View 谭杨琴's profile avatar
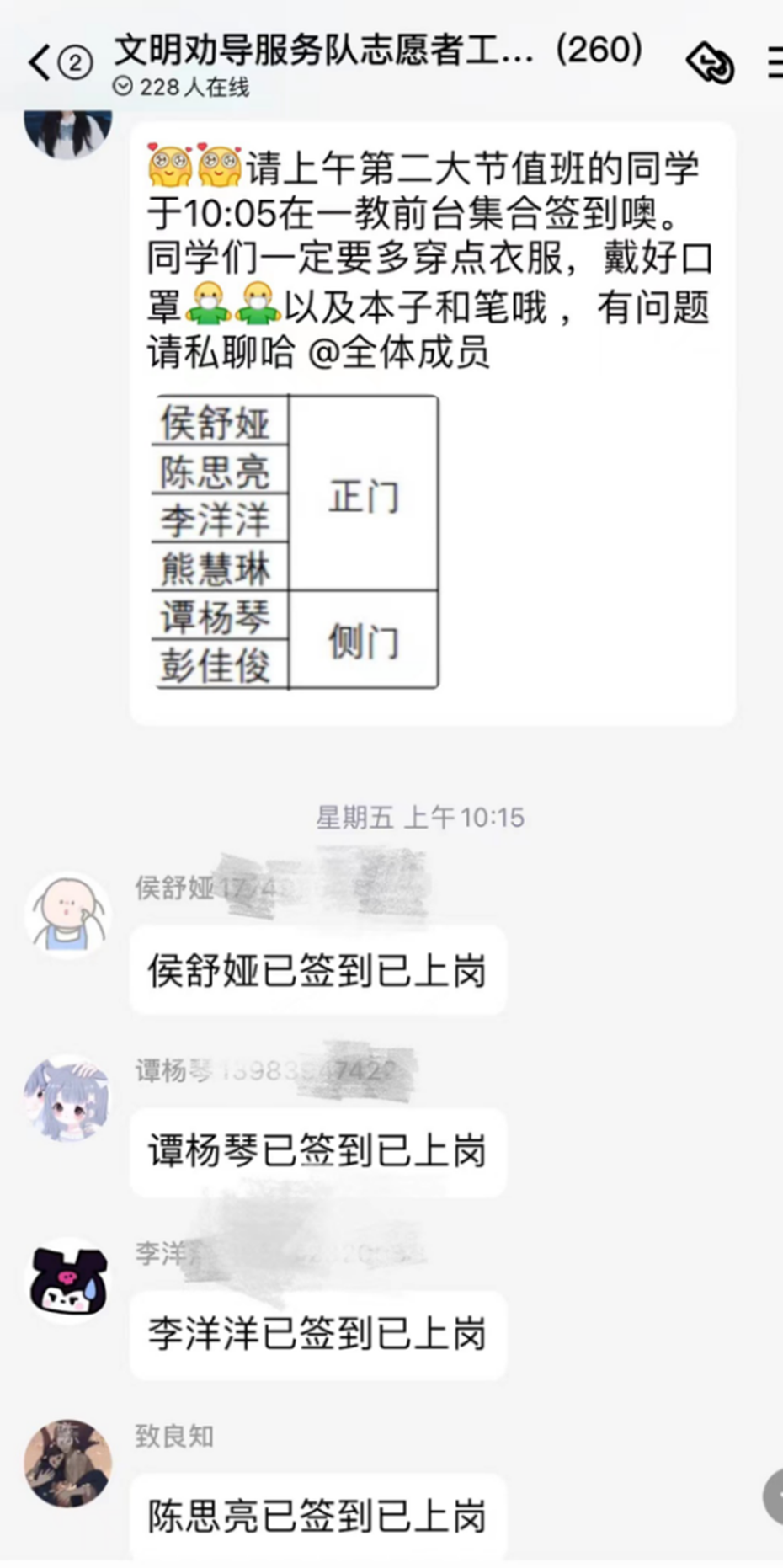 pyautogui.click(x=67, y=1097)
